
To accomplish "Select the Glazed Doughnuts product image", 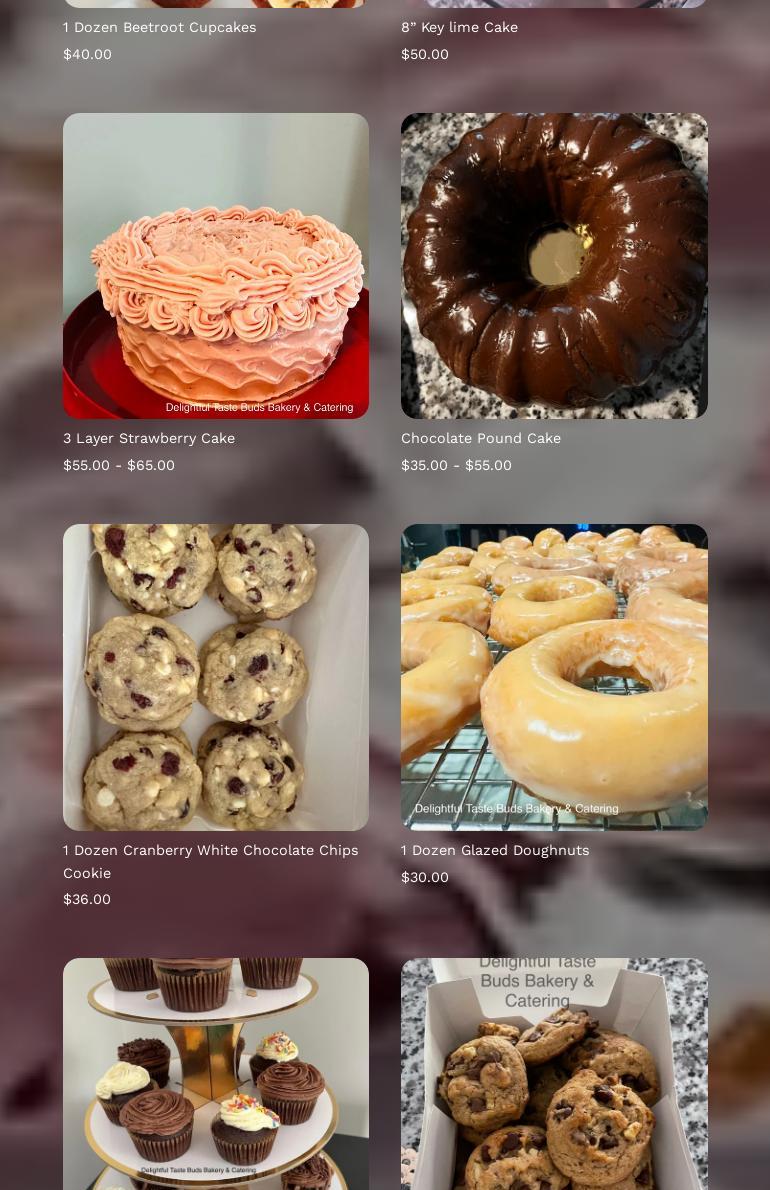I will tap(554, 677).
